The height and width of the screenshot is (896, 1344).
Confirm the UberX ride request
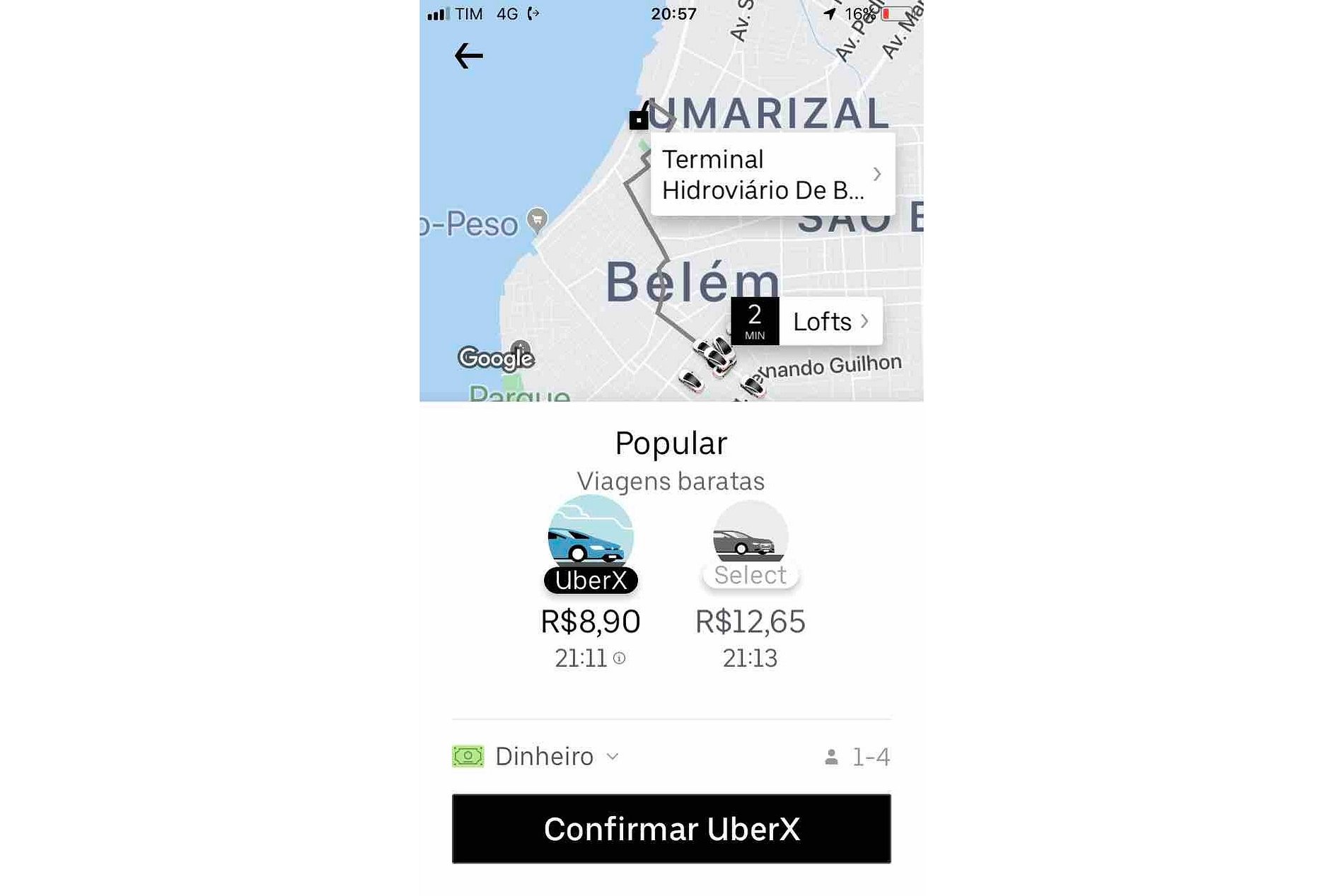click(x=671, y=829)
